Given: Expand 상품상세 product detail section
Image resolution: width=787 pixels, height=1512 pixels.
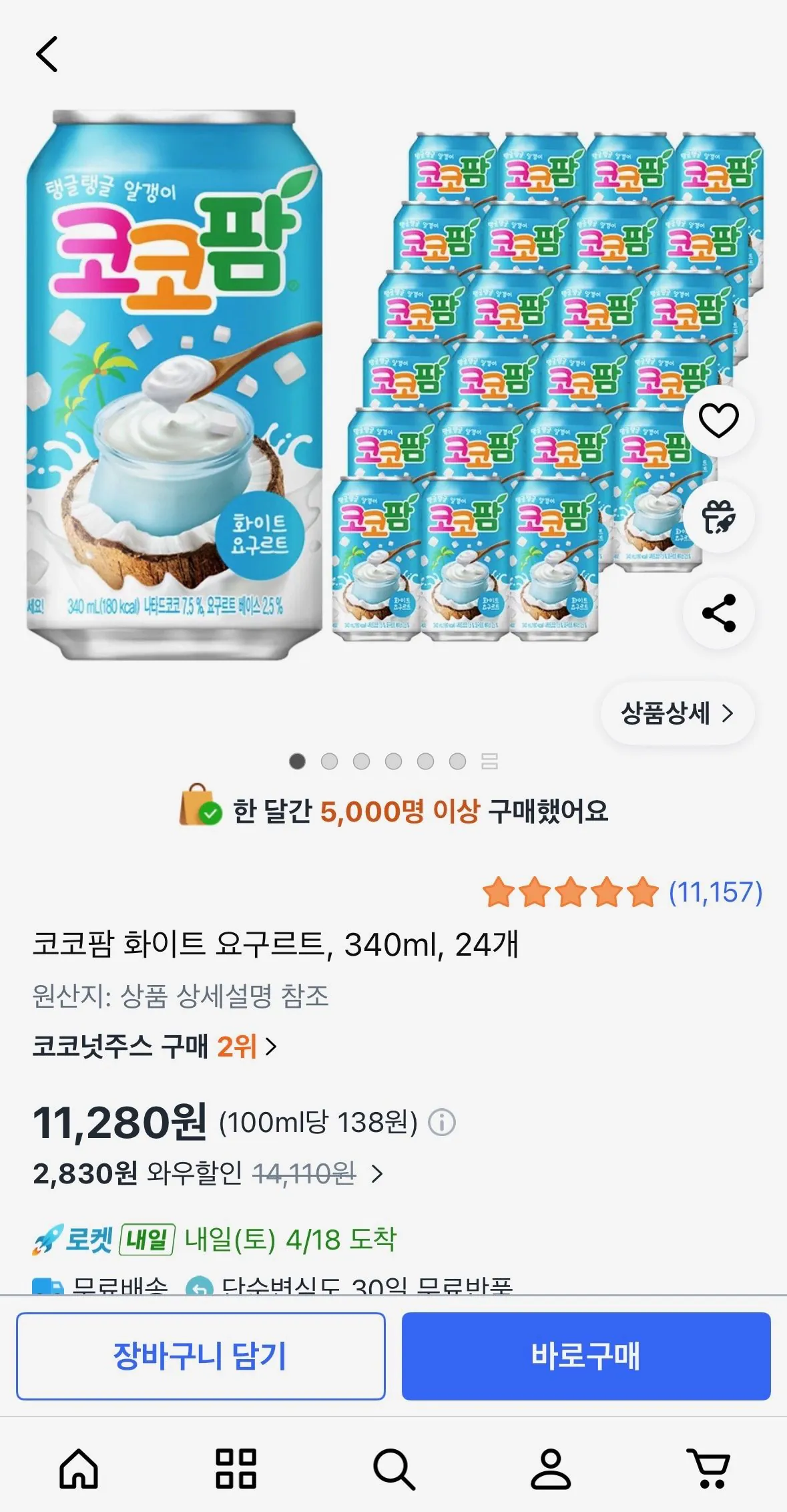Looking at the screenshot, I should (x=676, y=713).
